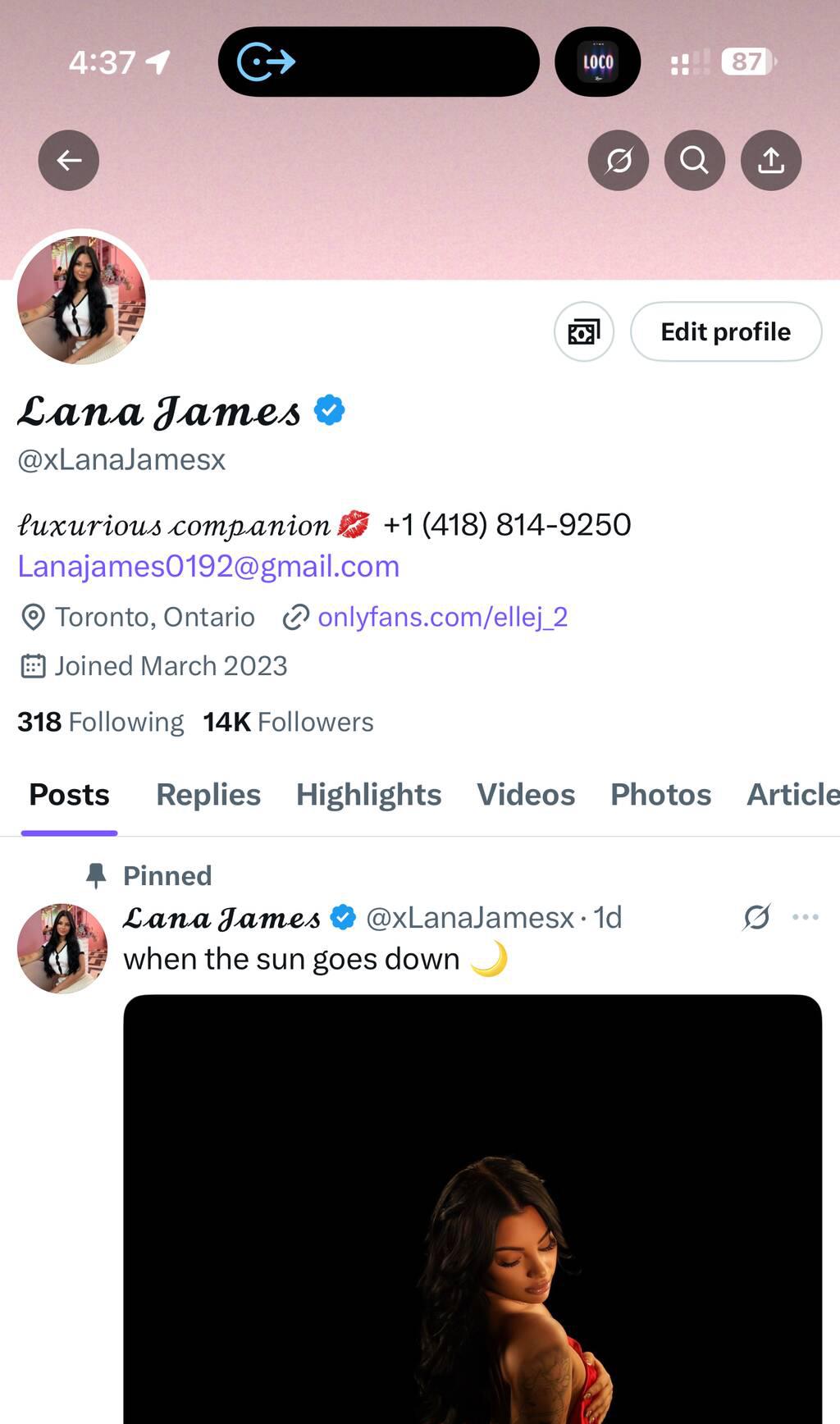Switch to the Videos tab
Image resolution: width=840 pixels, height=1424 pixels.
pos(526,794)
